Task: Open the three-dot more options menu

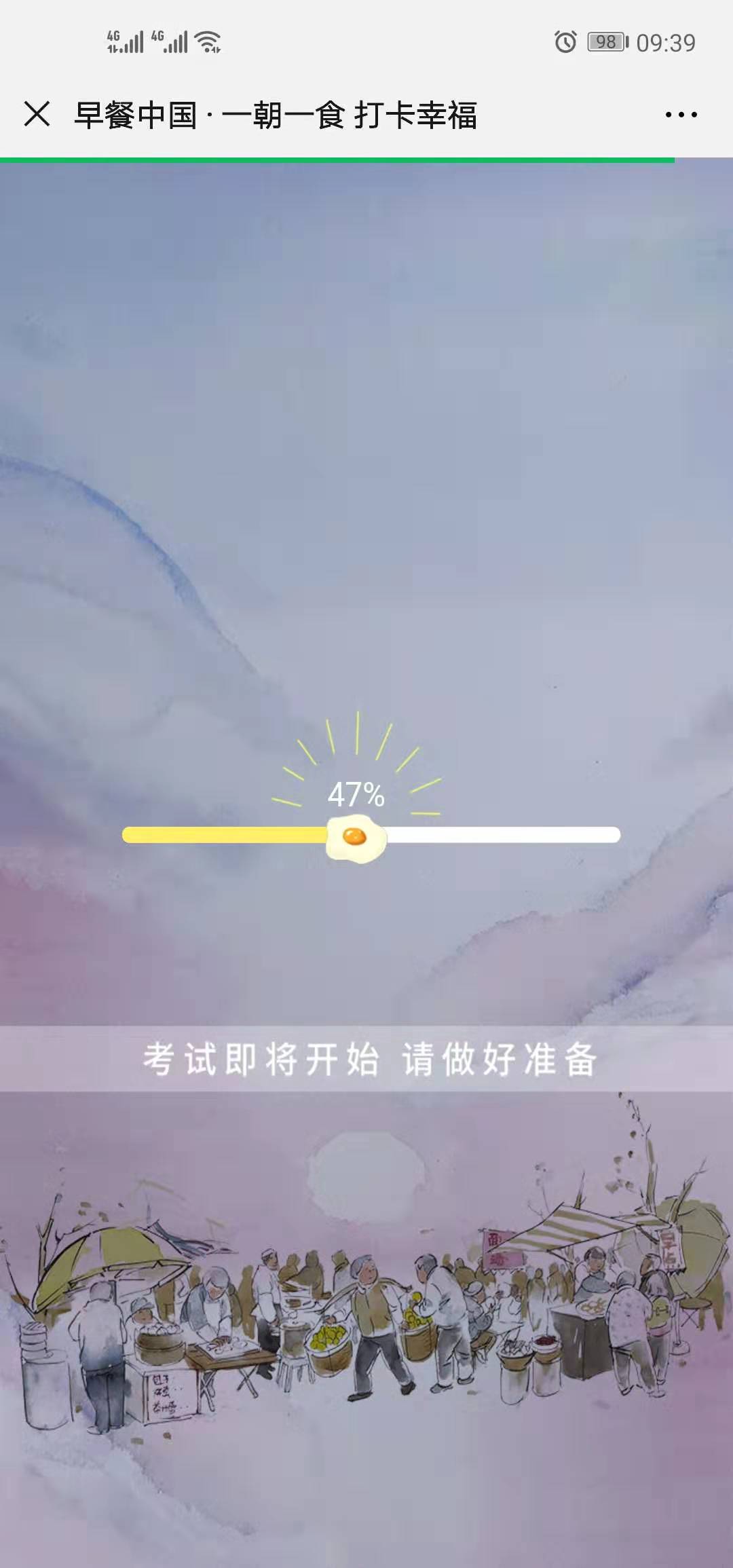Action: [681, 115]
